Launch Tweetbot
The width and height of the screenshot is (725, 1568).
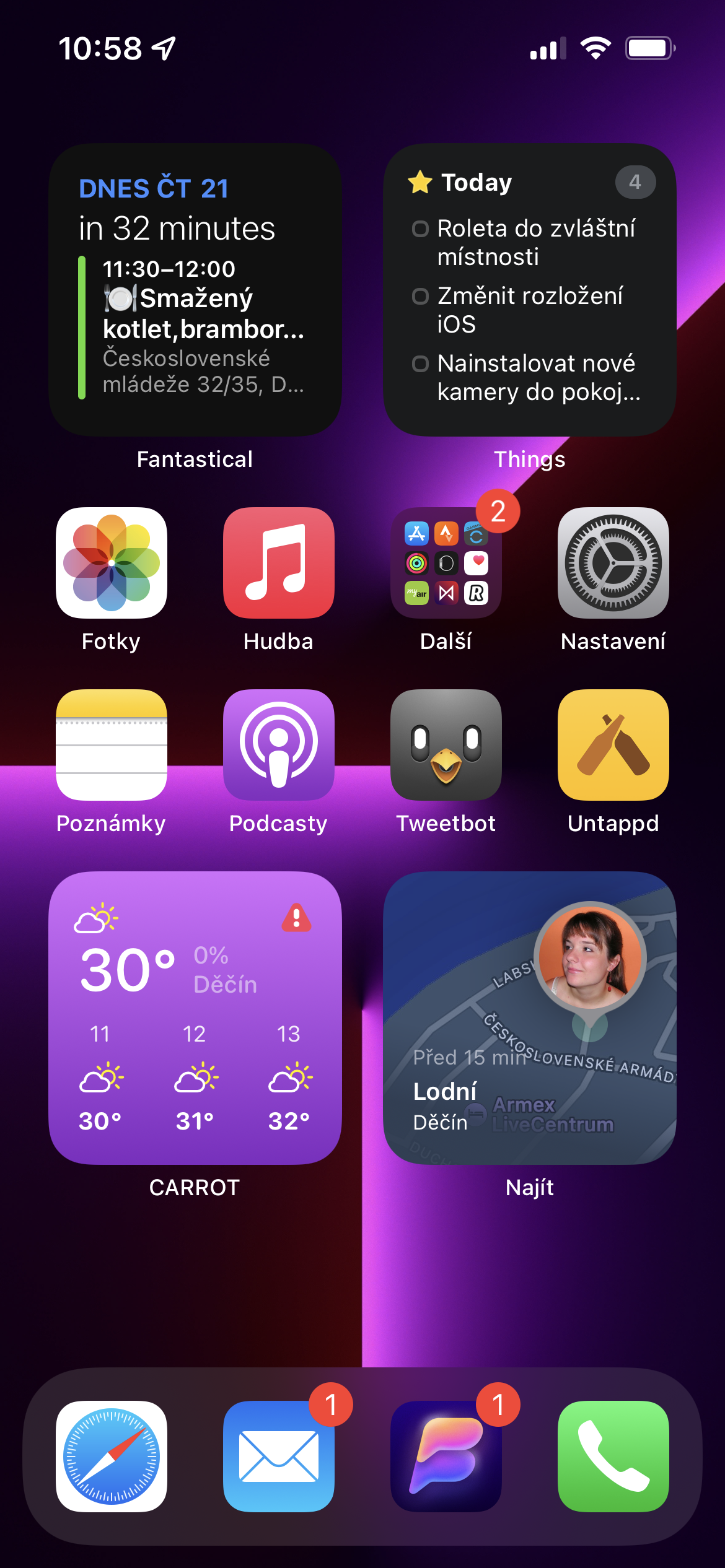446,744
